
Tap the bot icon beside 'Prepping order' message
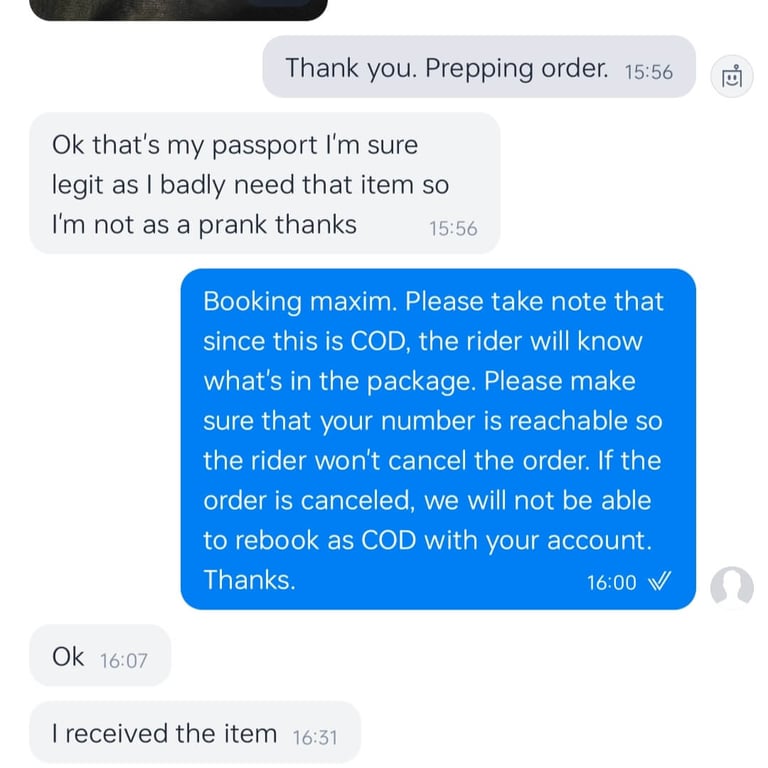pyautogui.click(x=731, y=78)
